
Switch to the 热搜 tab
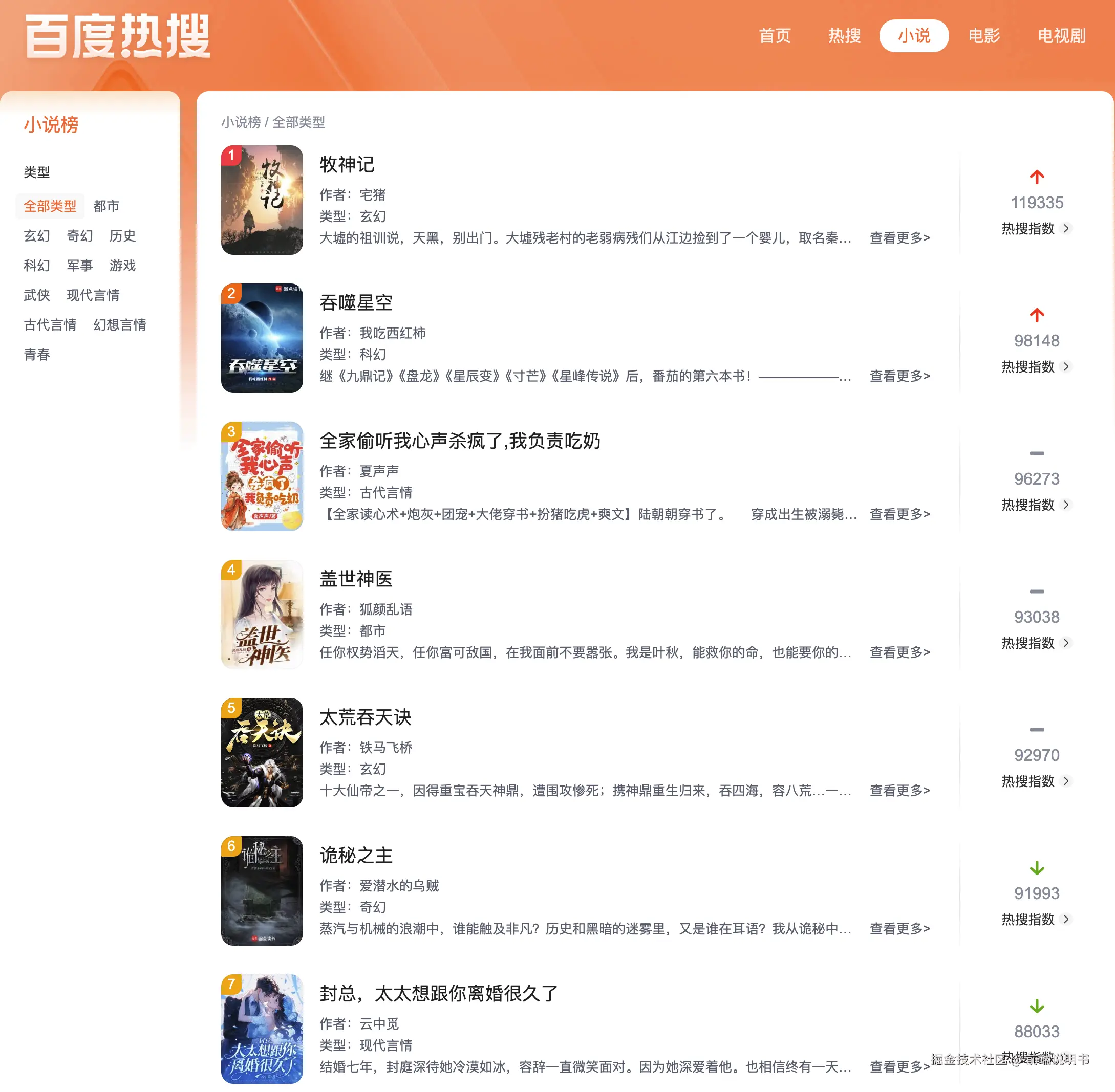(x=844, y=35)
